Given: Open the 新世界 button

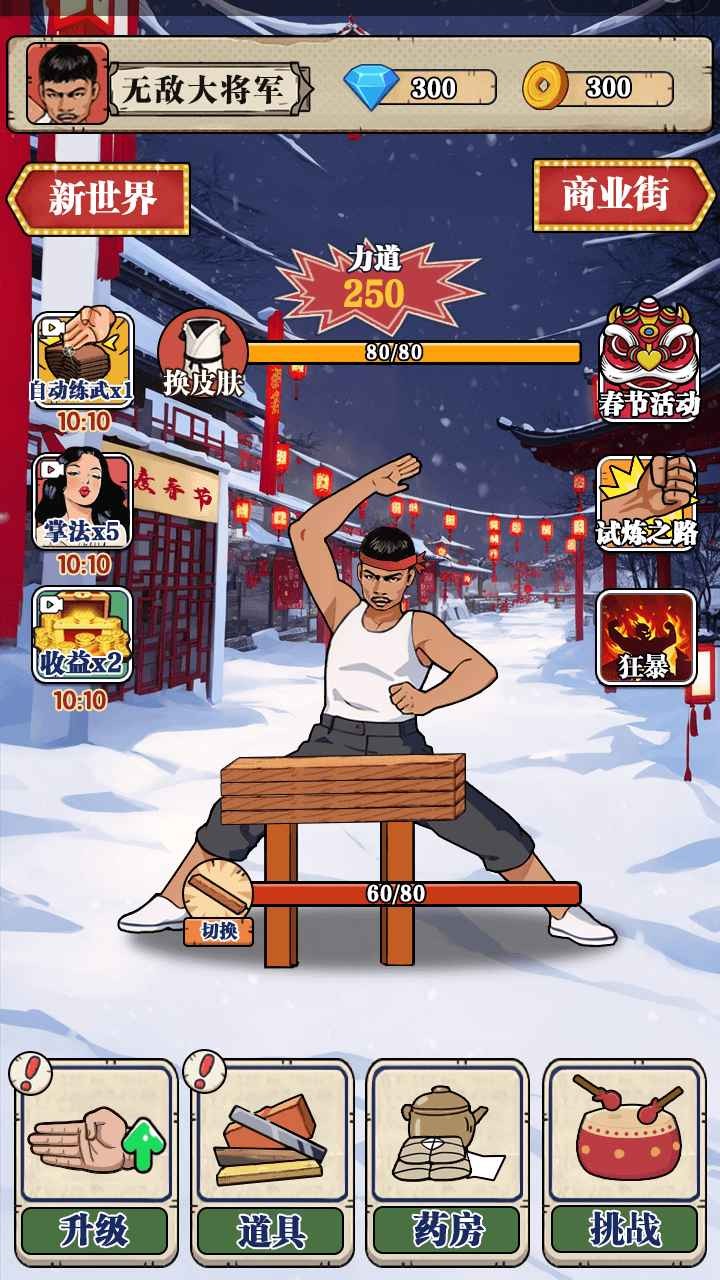Looking at the screenshot, I should point(99,199).
